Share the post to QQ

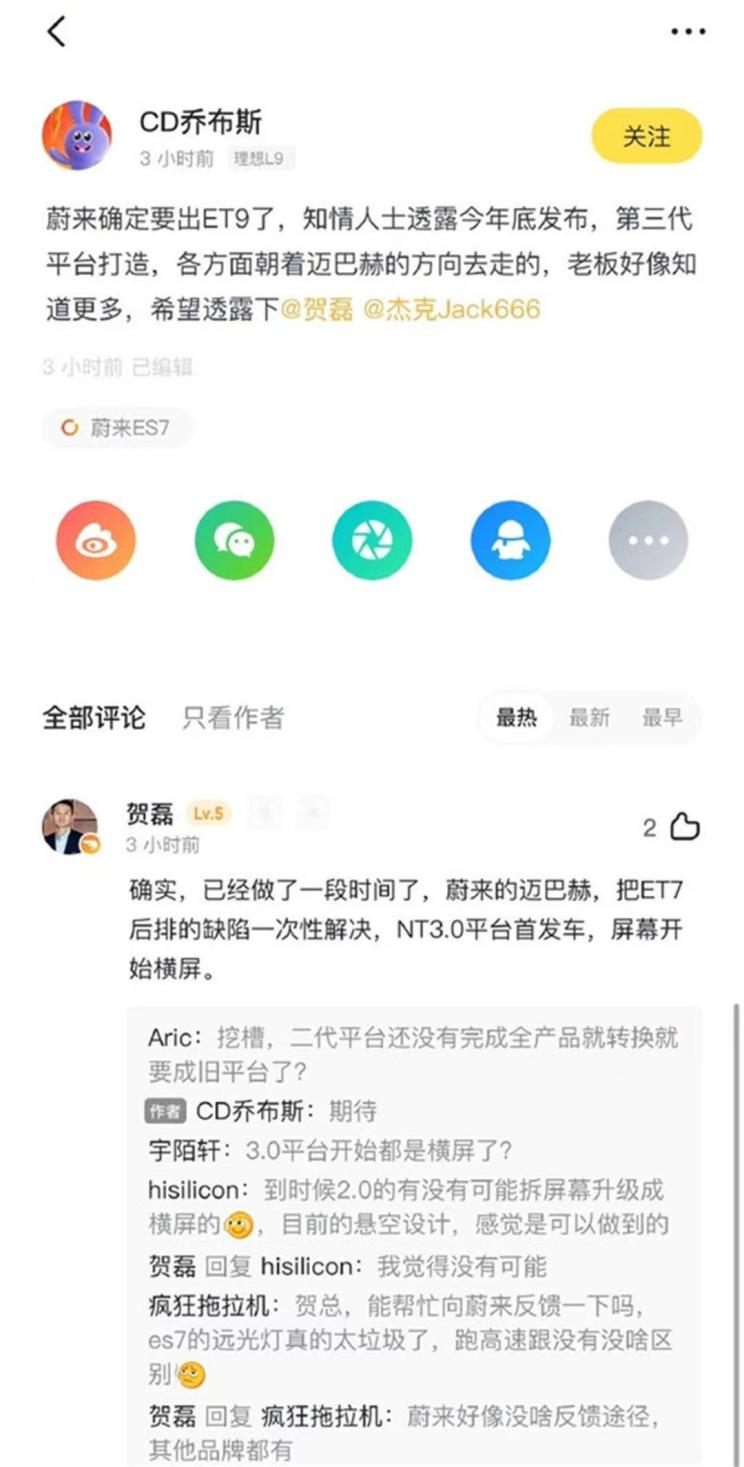(x=510, y=539)
